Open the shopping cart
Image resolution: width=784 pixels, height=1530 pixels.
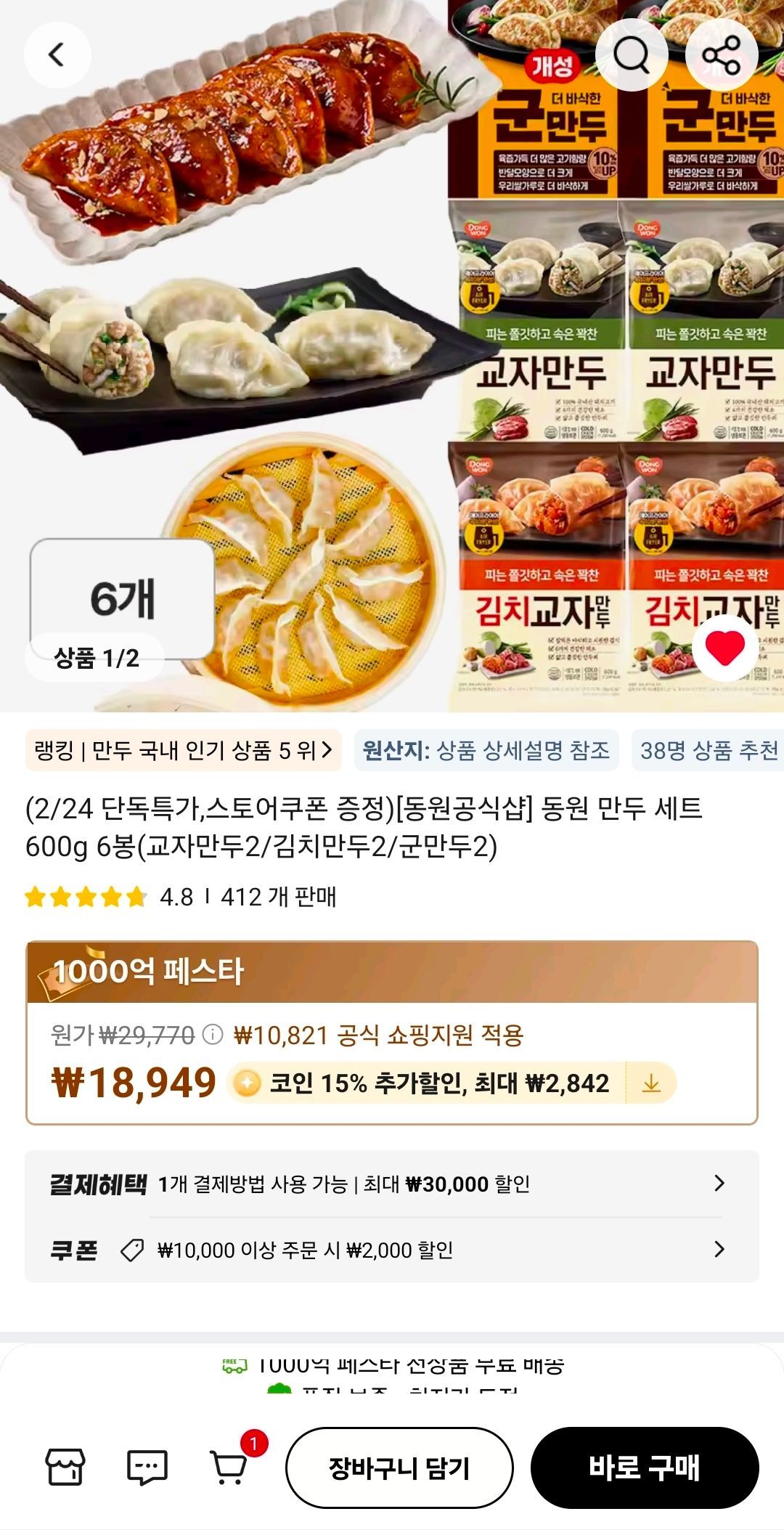(229, 1468)
